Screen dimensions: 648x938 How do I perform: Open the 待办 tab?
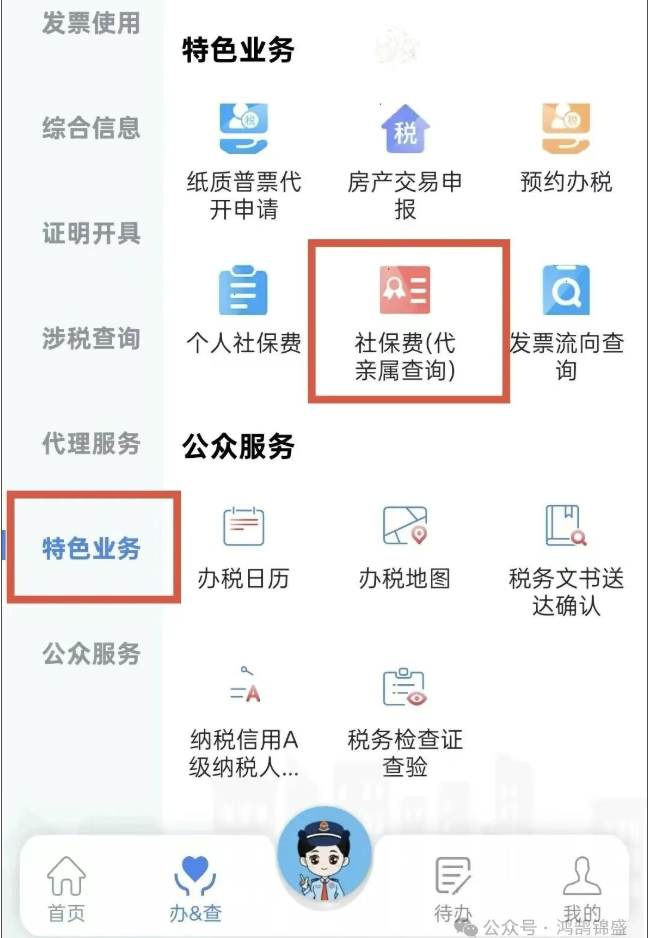(x=452, y=888)
